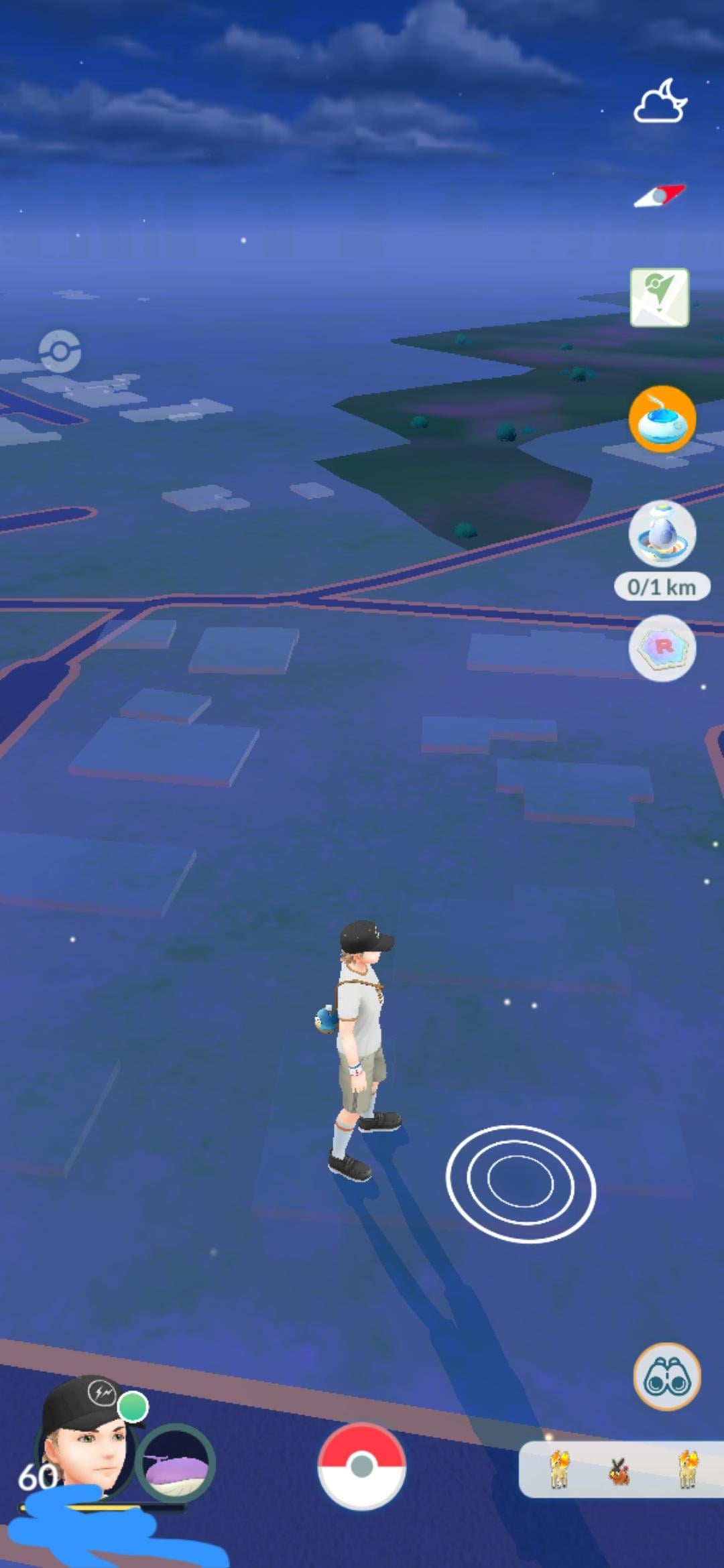Screen dimensions: 724x1568
Task: Open the weather info icon
Action: click(661, 103)
